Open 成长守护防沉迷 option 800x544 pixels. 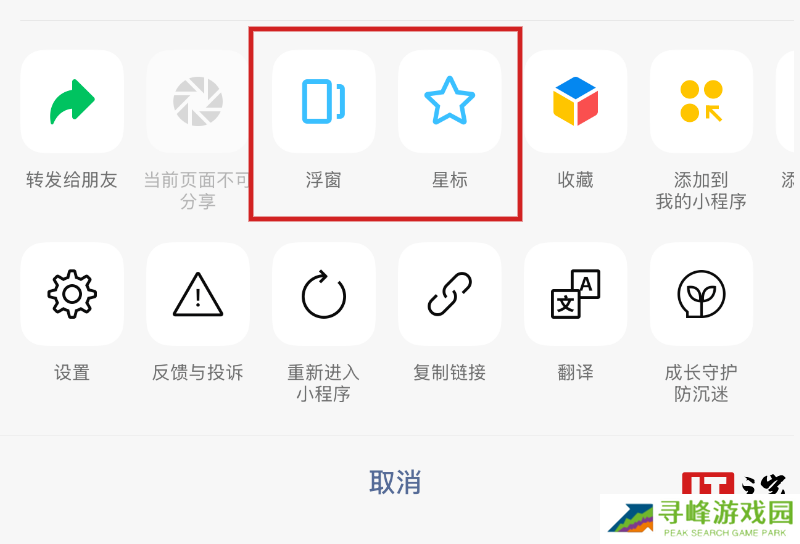click(x=701, y=294)
